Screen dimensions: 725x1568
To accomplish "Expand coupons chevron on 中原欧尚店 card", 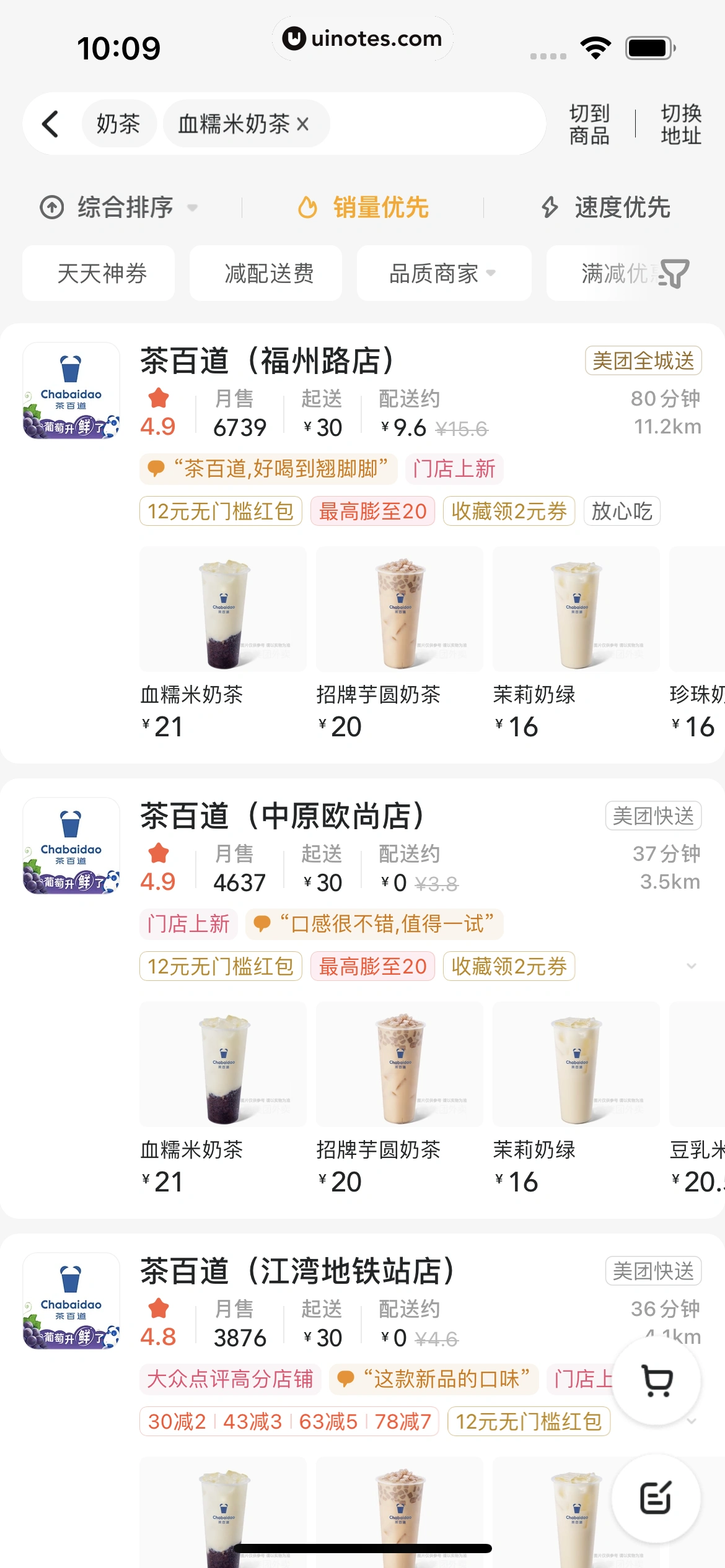I will point(692,966).
